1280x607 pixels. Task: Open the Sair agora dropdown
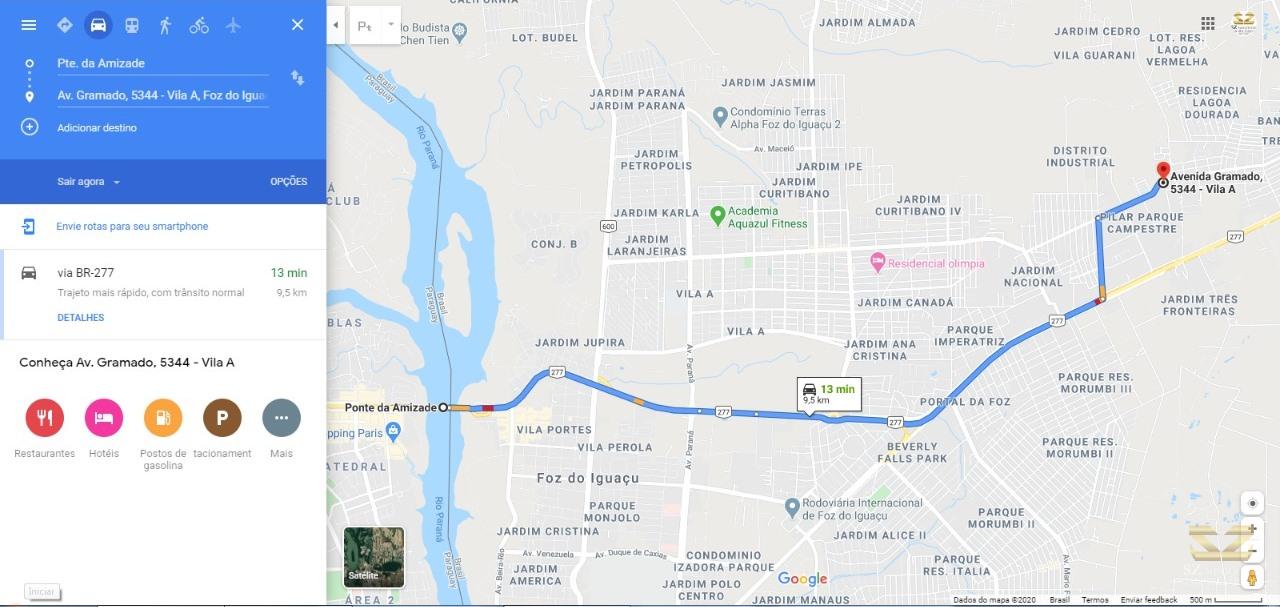point(88,182)
